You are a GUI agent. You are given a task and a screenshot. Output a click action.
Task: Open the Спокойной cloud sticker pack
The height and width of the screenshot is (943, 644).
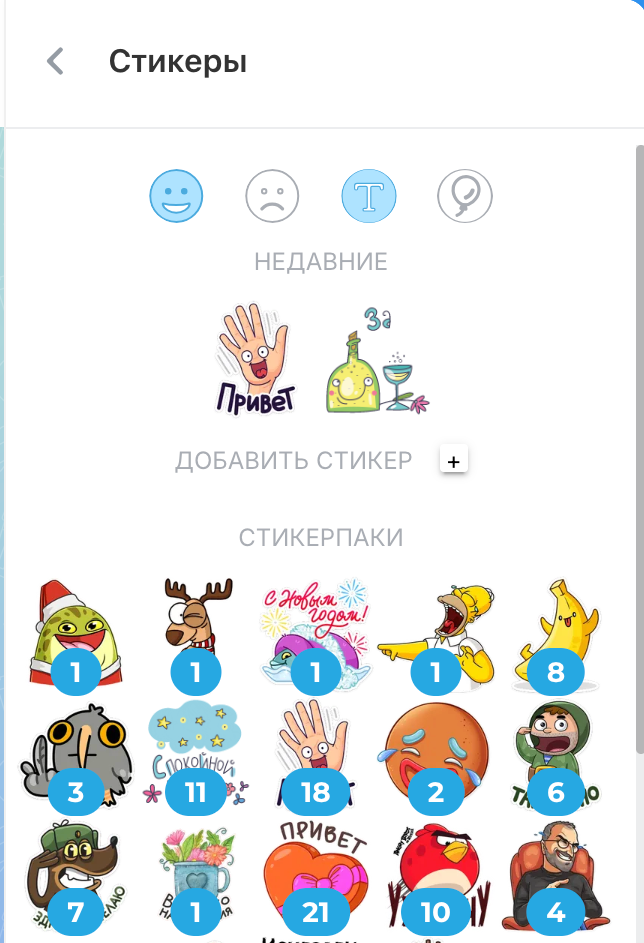196,755
